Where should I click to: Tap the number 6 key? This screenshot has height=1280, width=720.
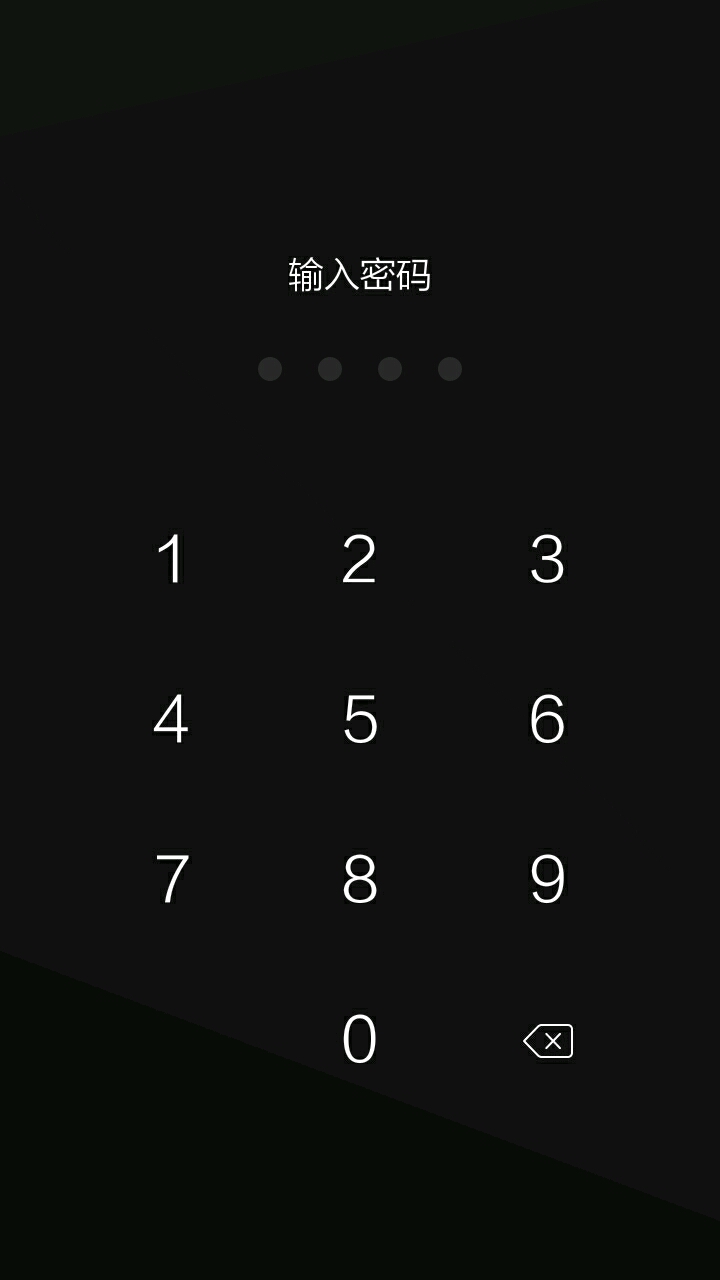click(x=547, y=719)
